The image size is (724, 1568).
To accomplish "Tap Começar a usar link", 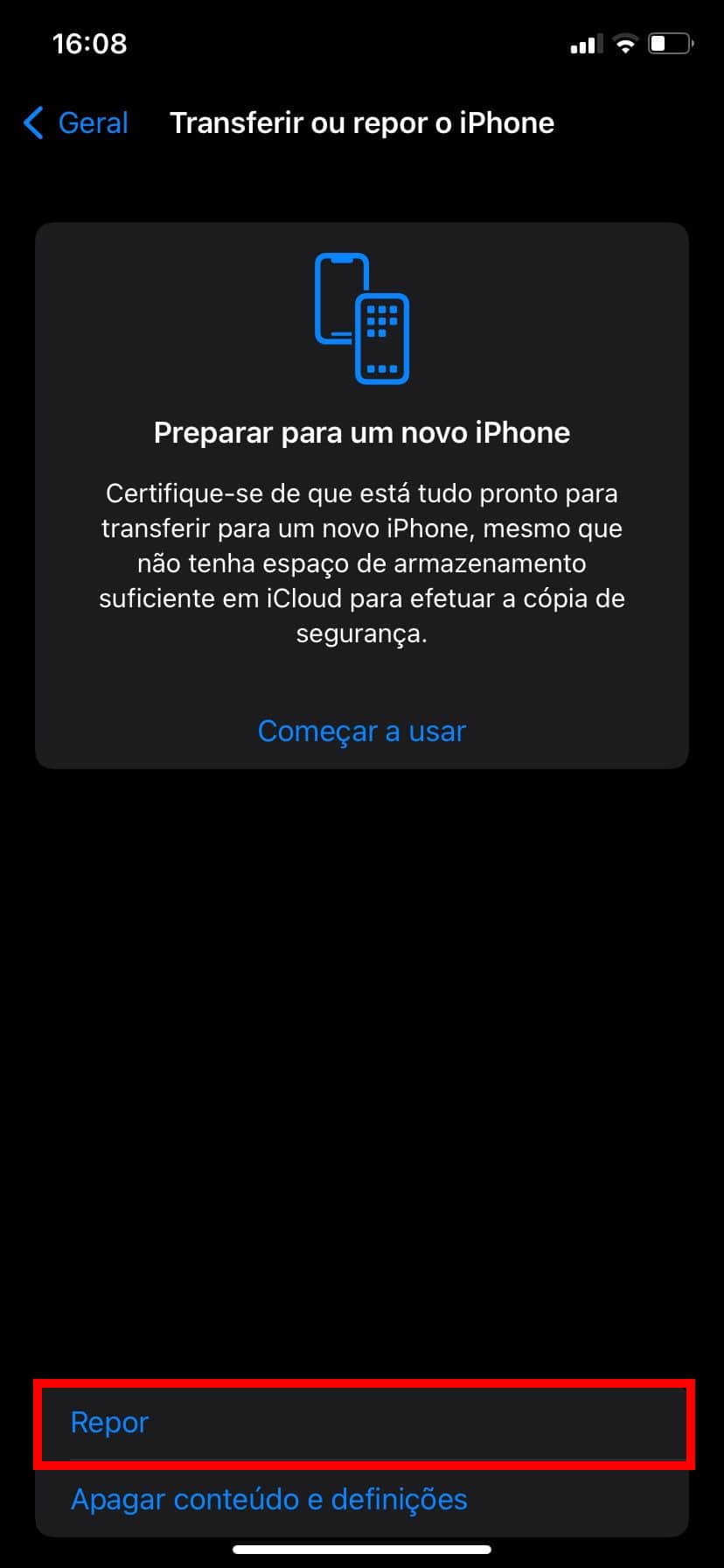I will pyautogui.click(x=362, y=731).
